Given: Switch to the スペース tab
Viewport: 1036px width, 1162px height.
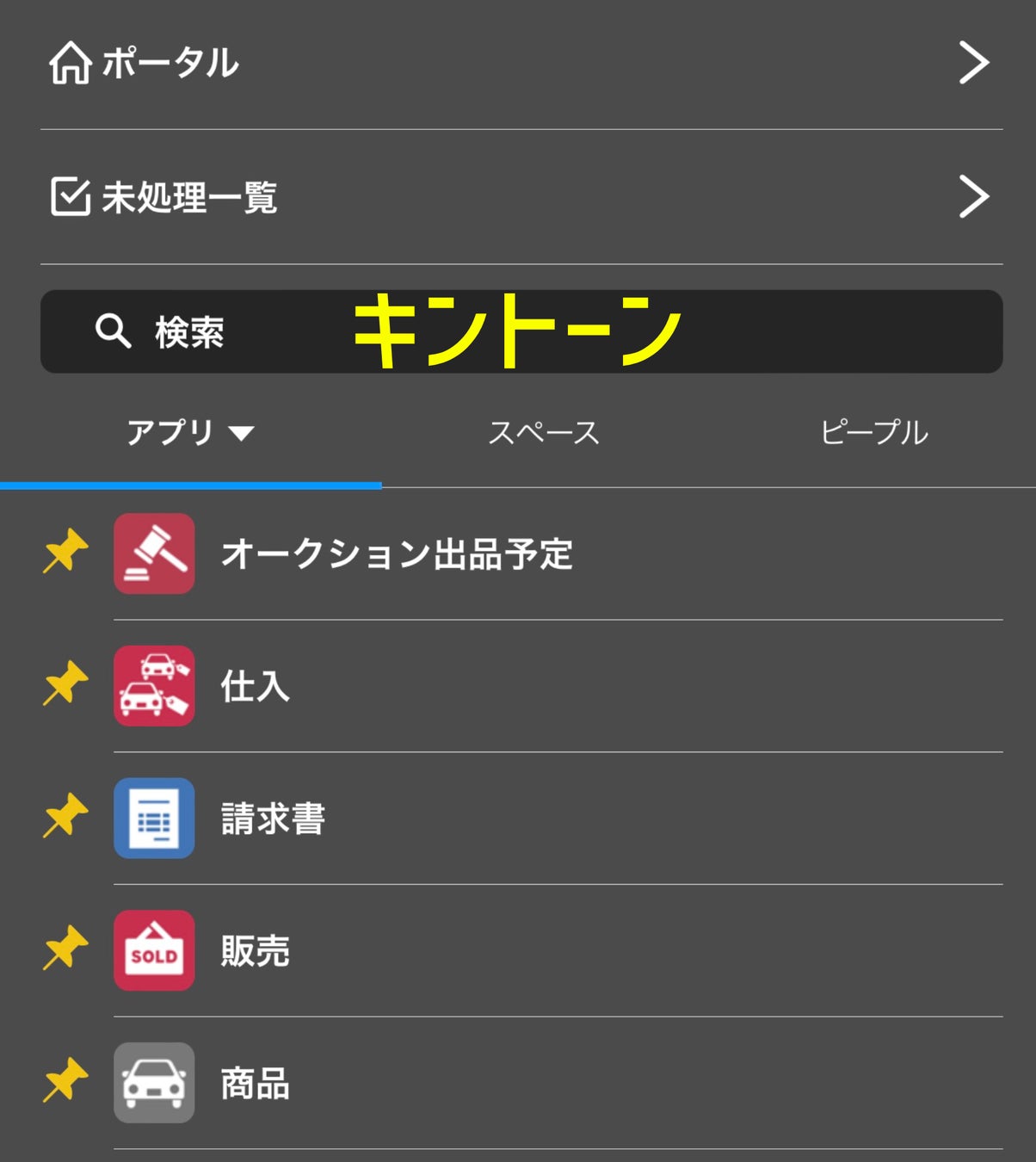Looking at the screenshot, I should click(x=543, y=432).
